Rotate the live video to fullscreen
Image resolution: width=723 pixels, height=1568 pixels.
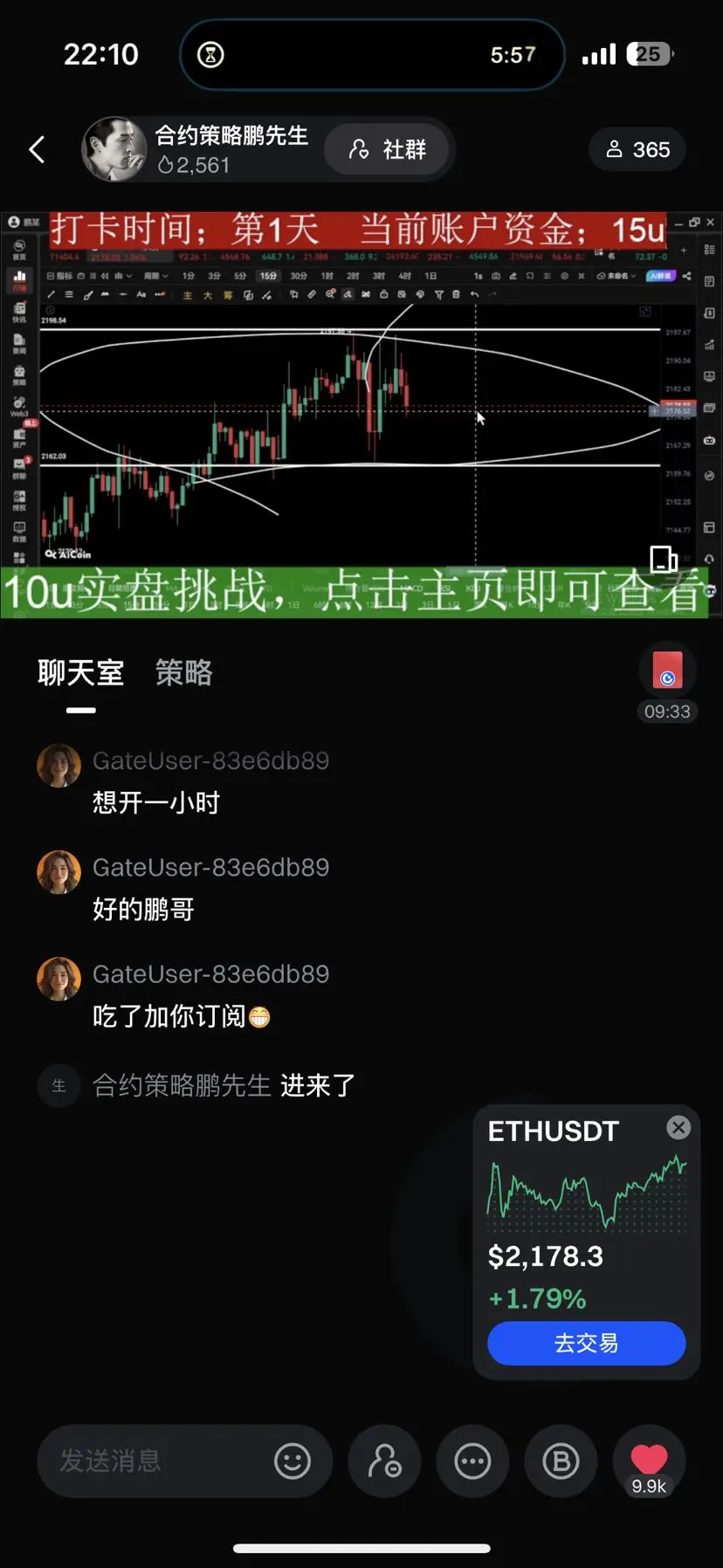tap(663, 559)
